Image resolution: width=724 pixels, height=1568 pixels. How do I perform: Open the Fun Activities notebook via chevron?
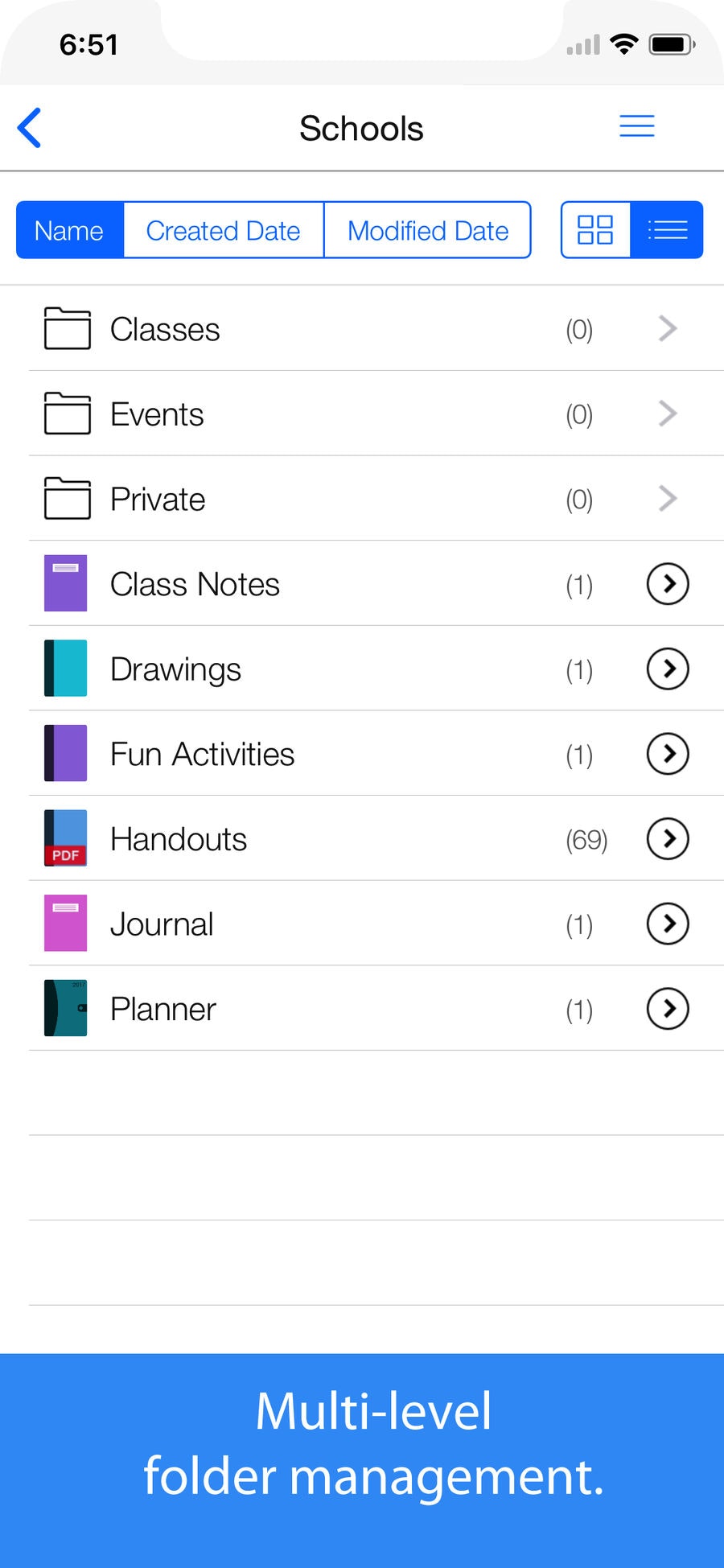(668, 754)
